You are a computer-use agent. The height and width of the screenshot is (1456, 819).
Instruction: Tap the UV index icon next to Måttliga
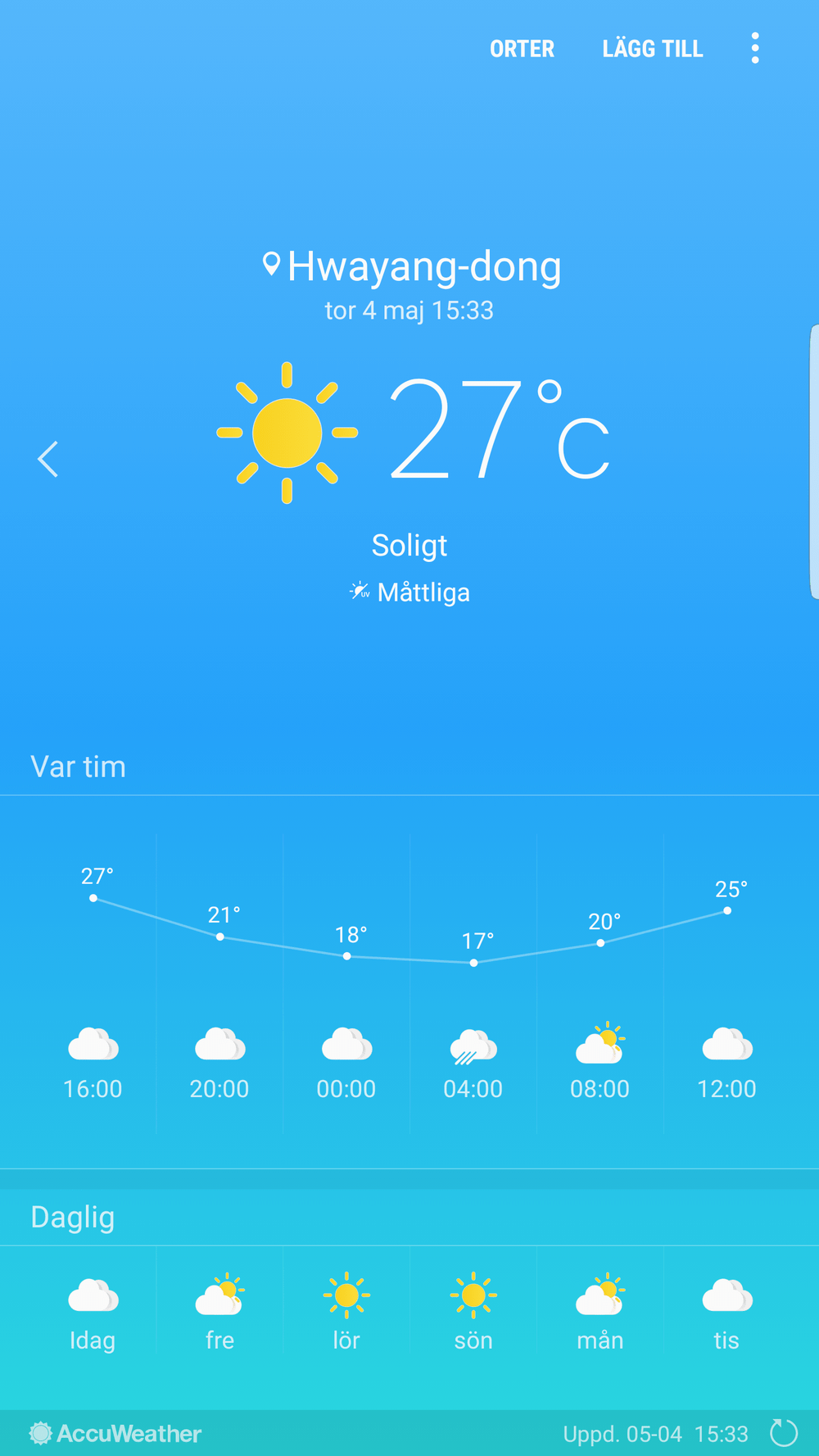[x=360, y=591]
